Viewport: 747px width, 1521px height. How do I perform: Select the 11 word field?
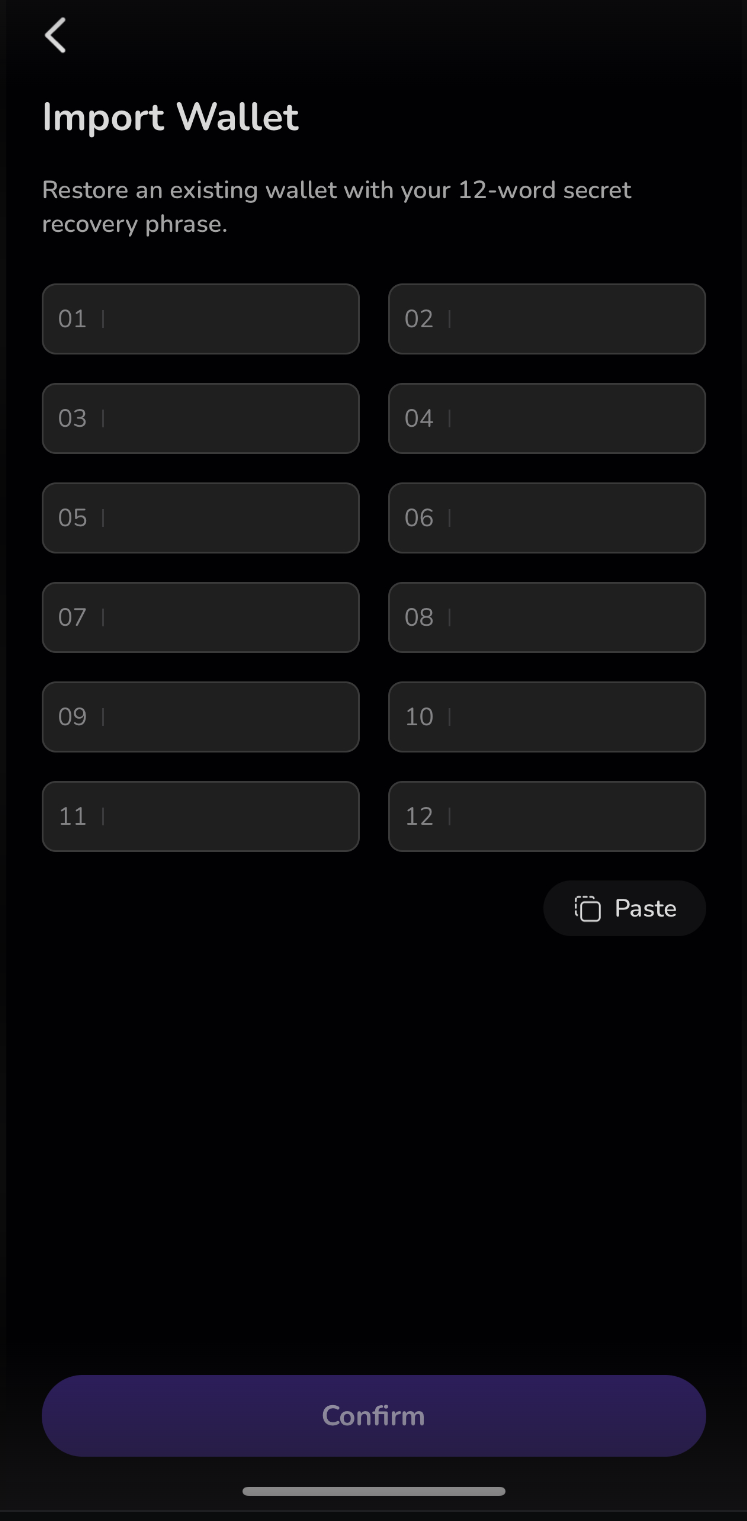pos(200,816)
